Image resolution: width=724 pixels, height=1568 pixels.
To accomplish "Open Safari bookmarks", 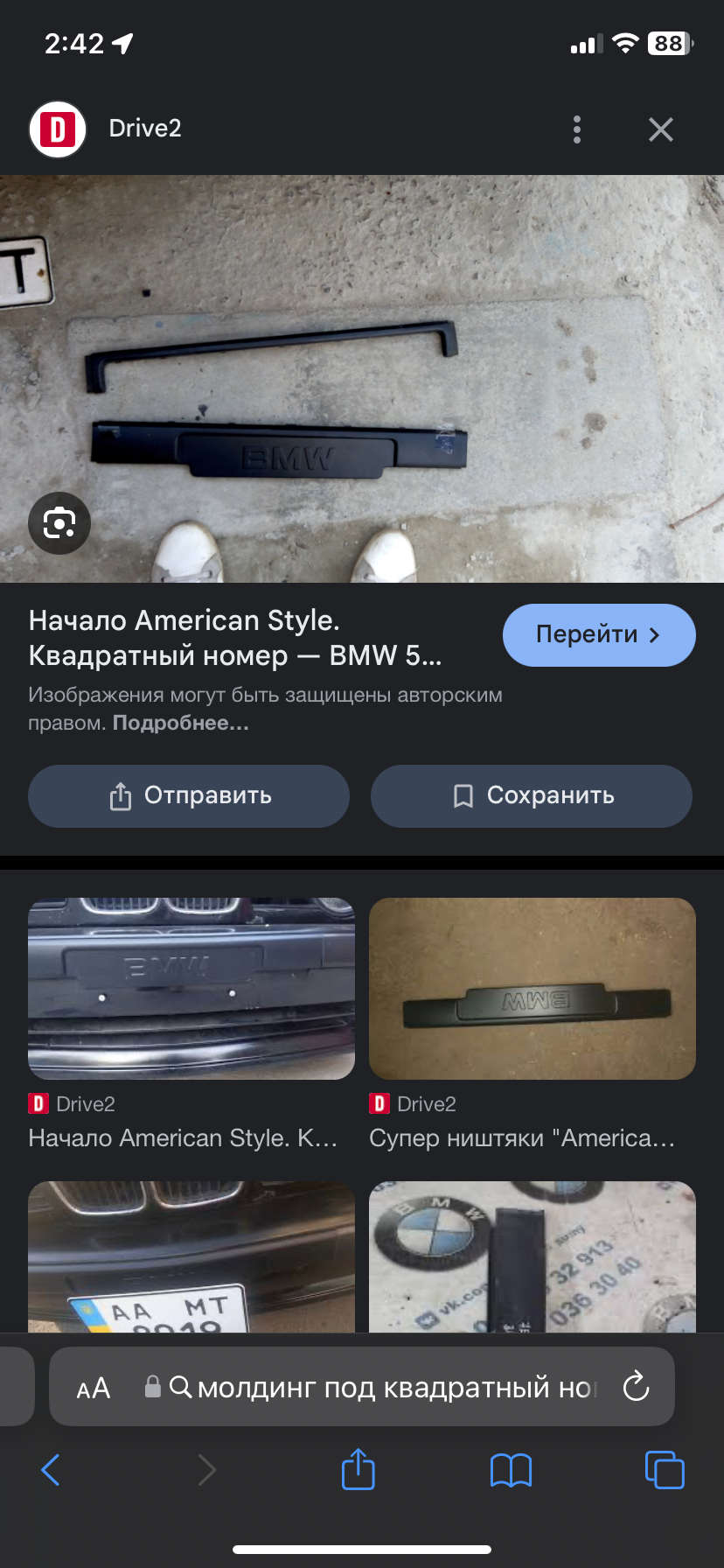I will pos(512,1470).
